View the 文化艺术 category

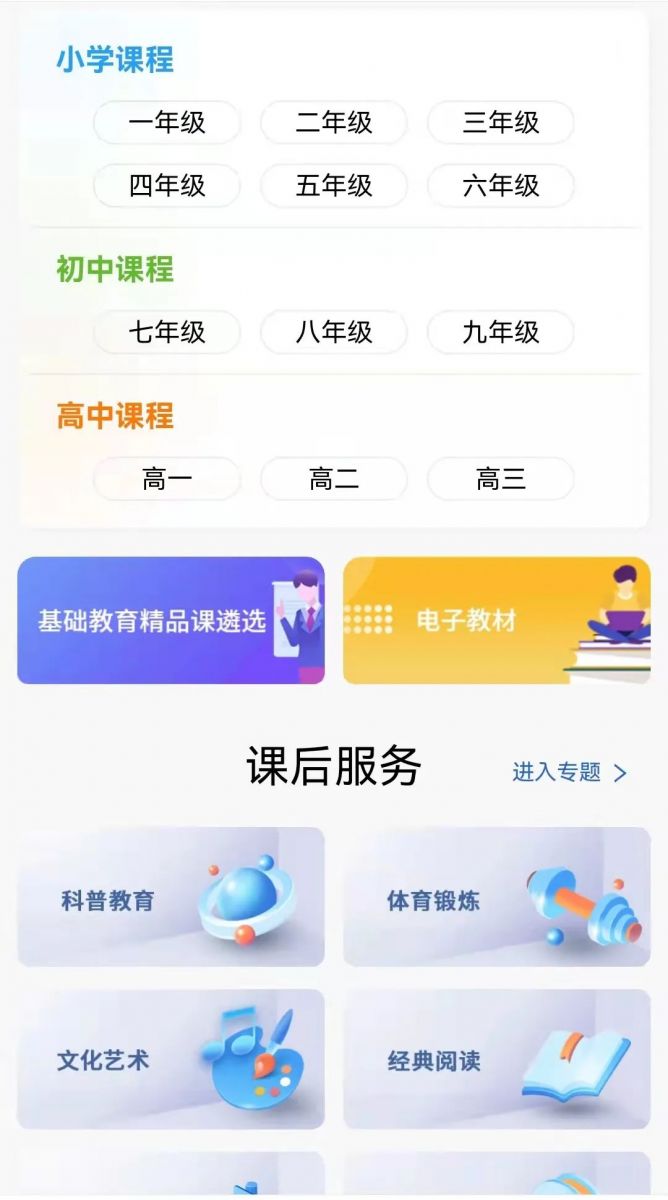tap(171, 1059)
